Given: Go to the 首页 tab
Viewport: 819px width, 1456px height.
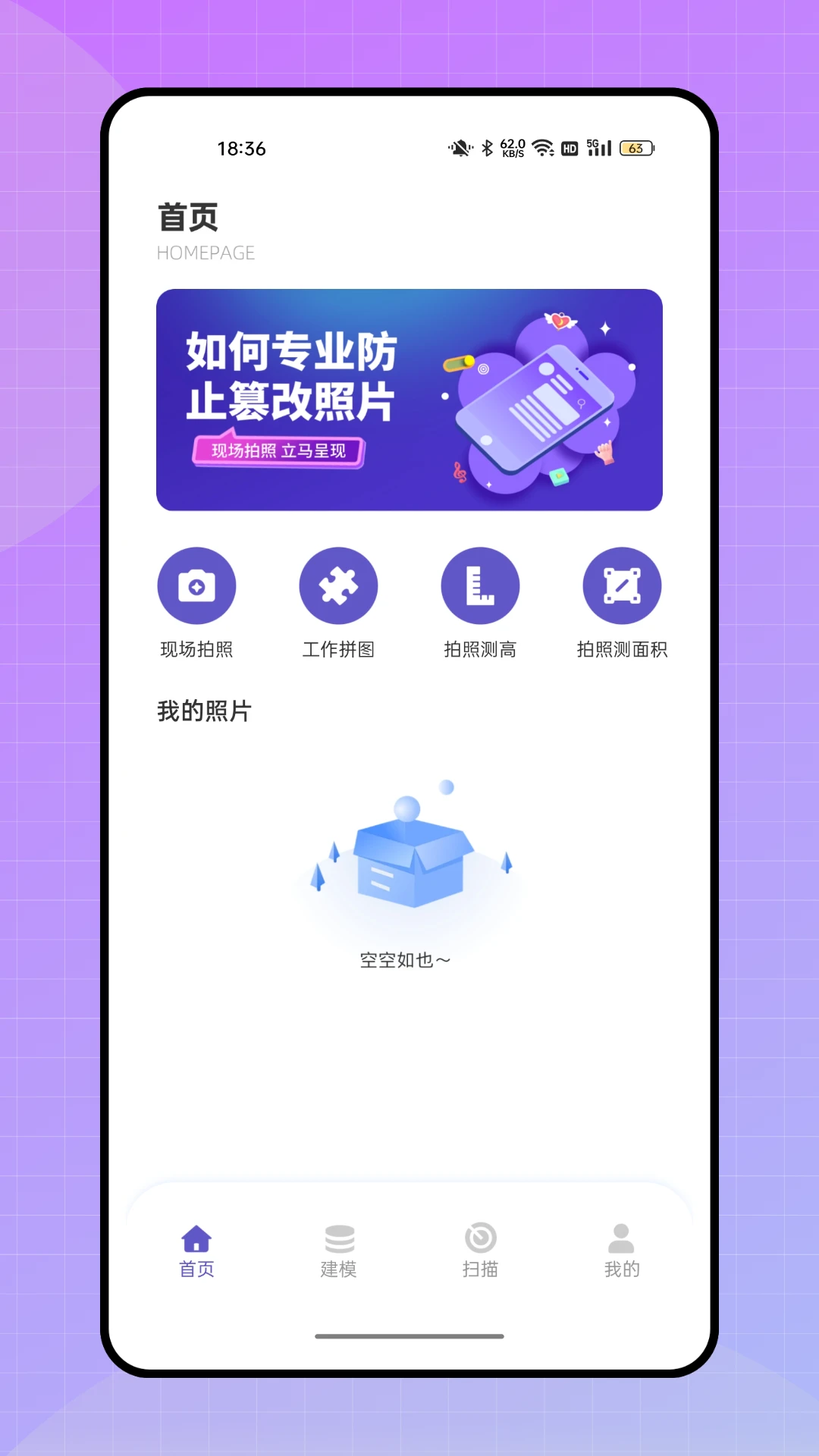Looking at the screenshot, I should (196, 1251).
